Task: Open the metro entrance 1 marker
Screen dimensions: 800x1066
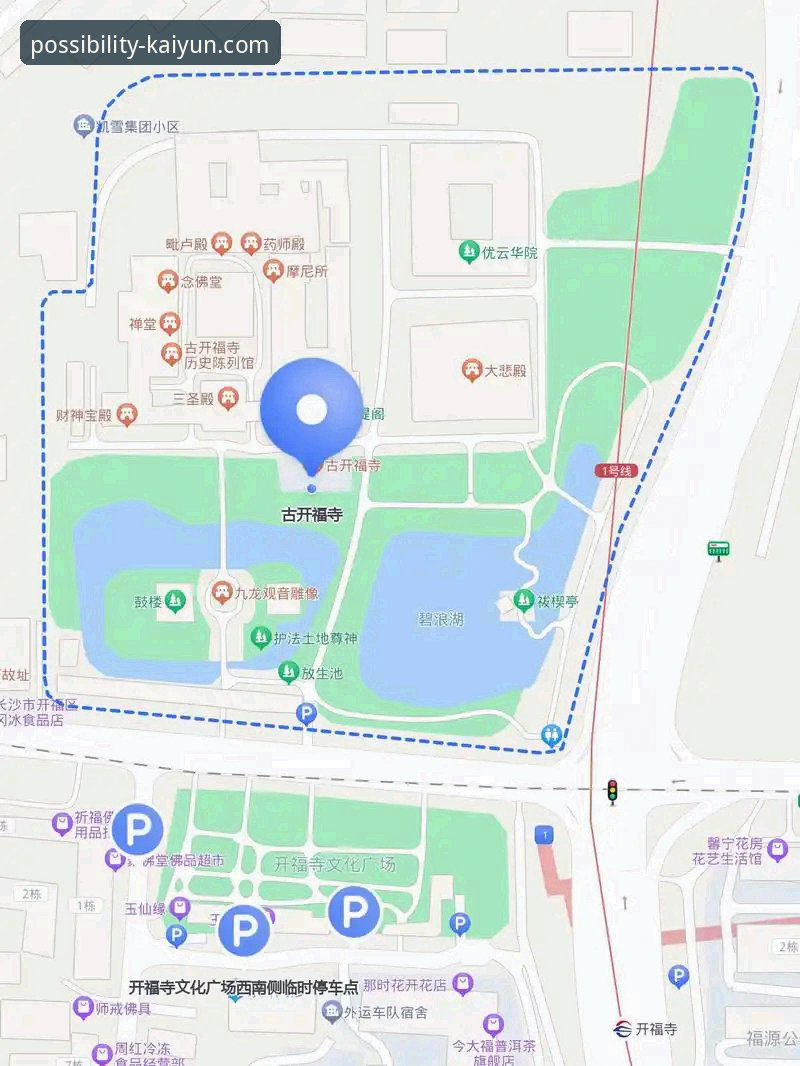Action: (544, 834)
